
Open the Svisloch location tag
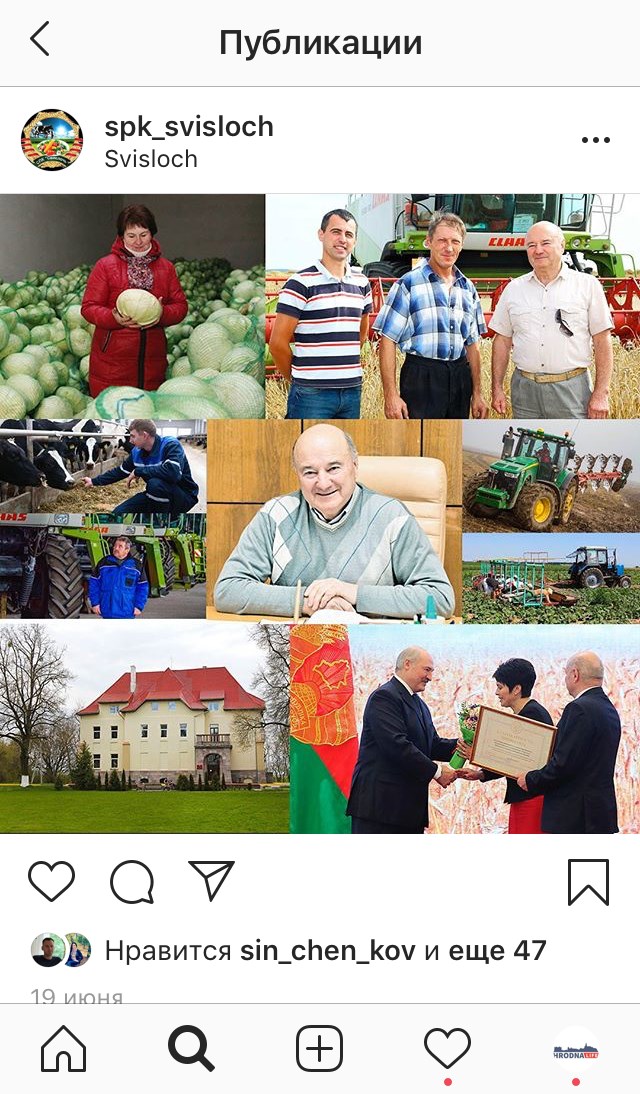click(x=151, y=159)
